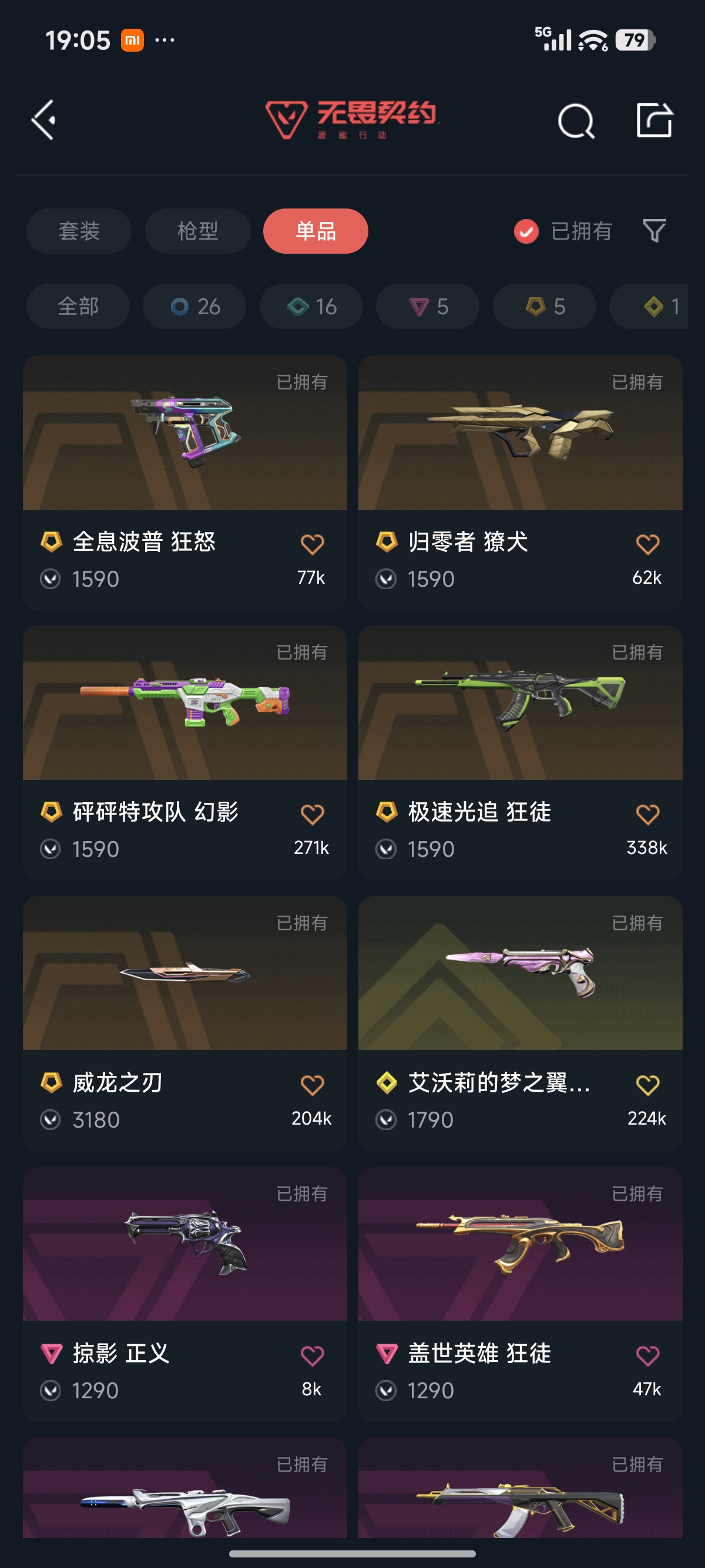Select the 单品 tab
The image size is (705, 1568).
(315, 231)
